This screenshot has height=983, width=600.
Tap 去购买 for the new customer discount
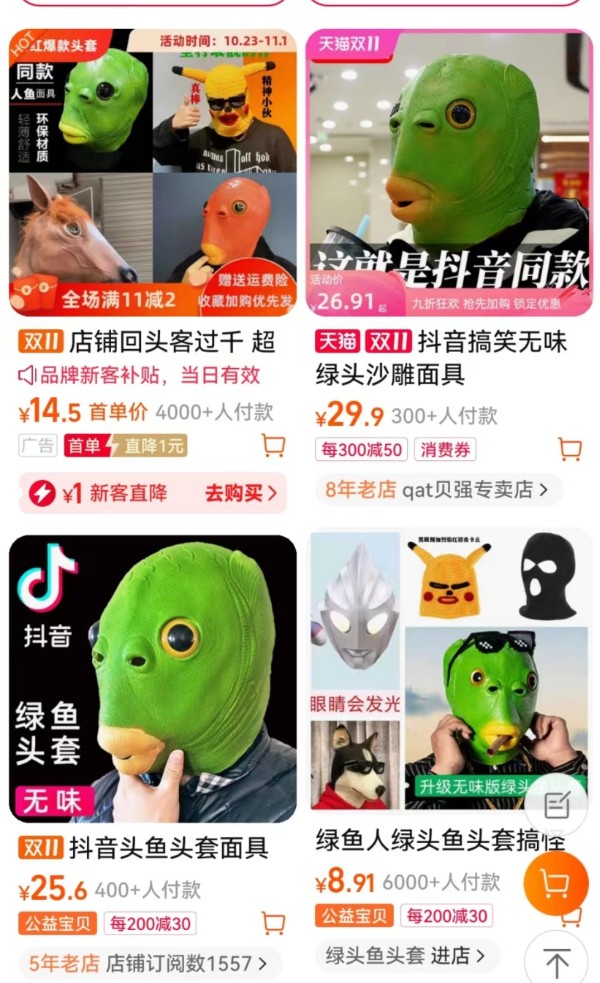[240, 493]
